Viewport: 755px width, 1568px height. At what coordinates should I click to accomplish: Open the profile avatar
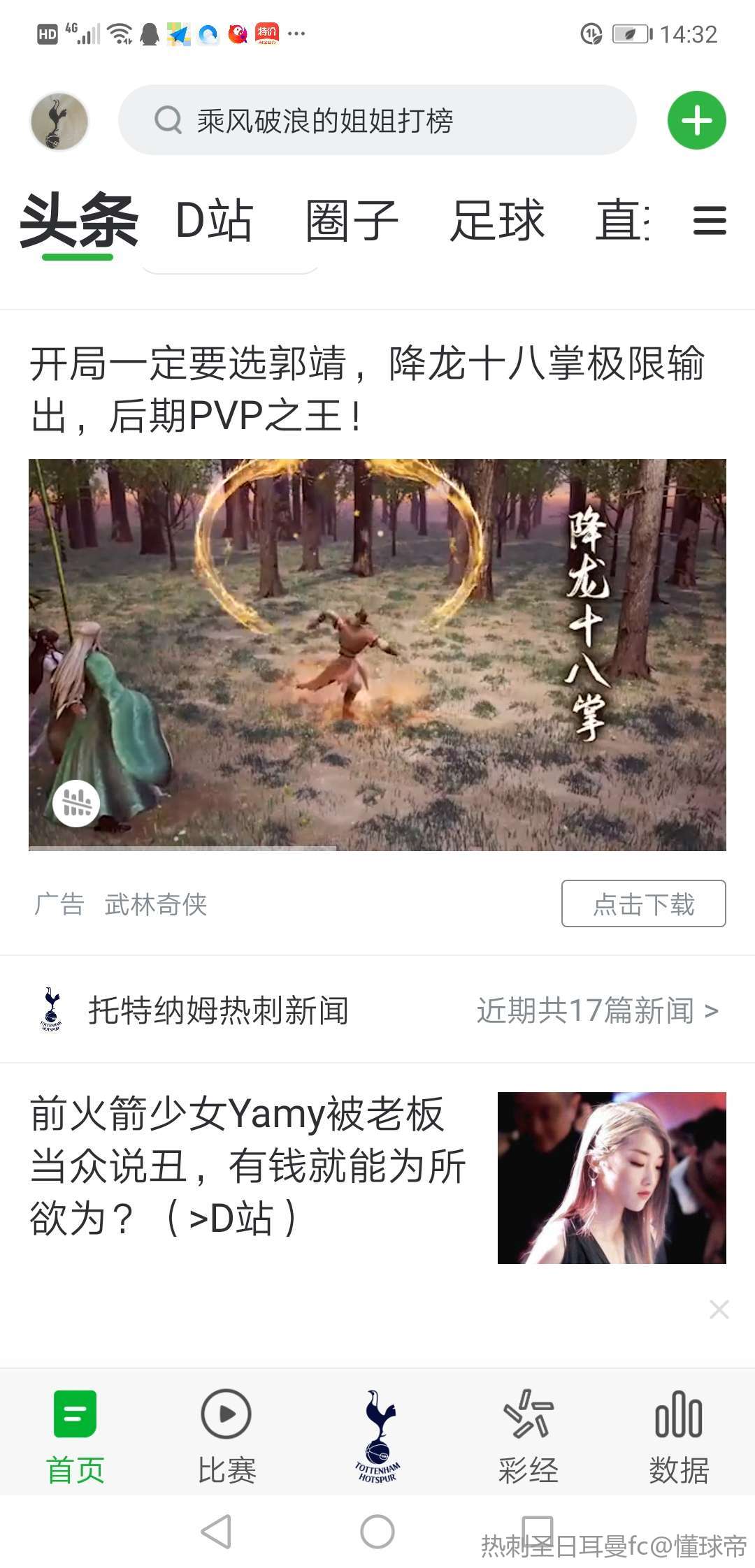click(x=59, y=121)
